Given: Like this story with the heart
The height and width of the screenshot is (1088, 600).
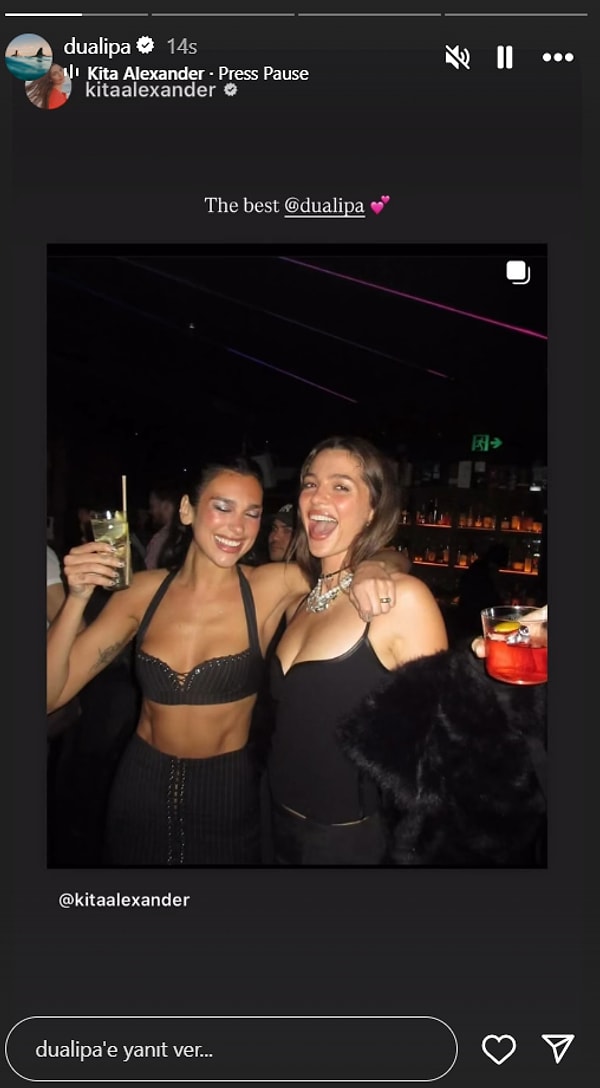Looking at the screenshot, I should (498, 1049).
